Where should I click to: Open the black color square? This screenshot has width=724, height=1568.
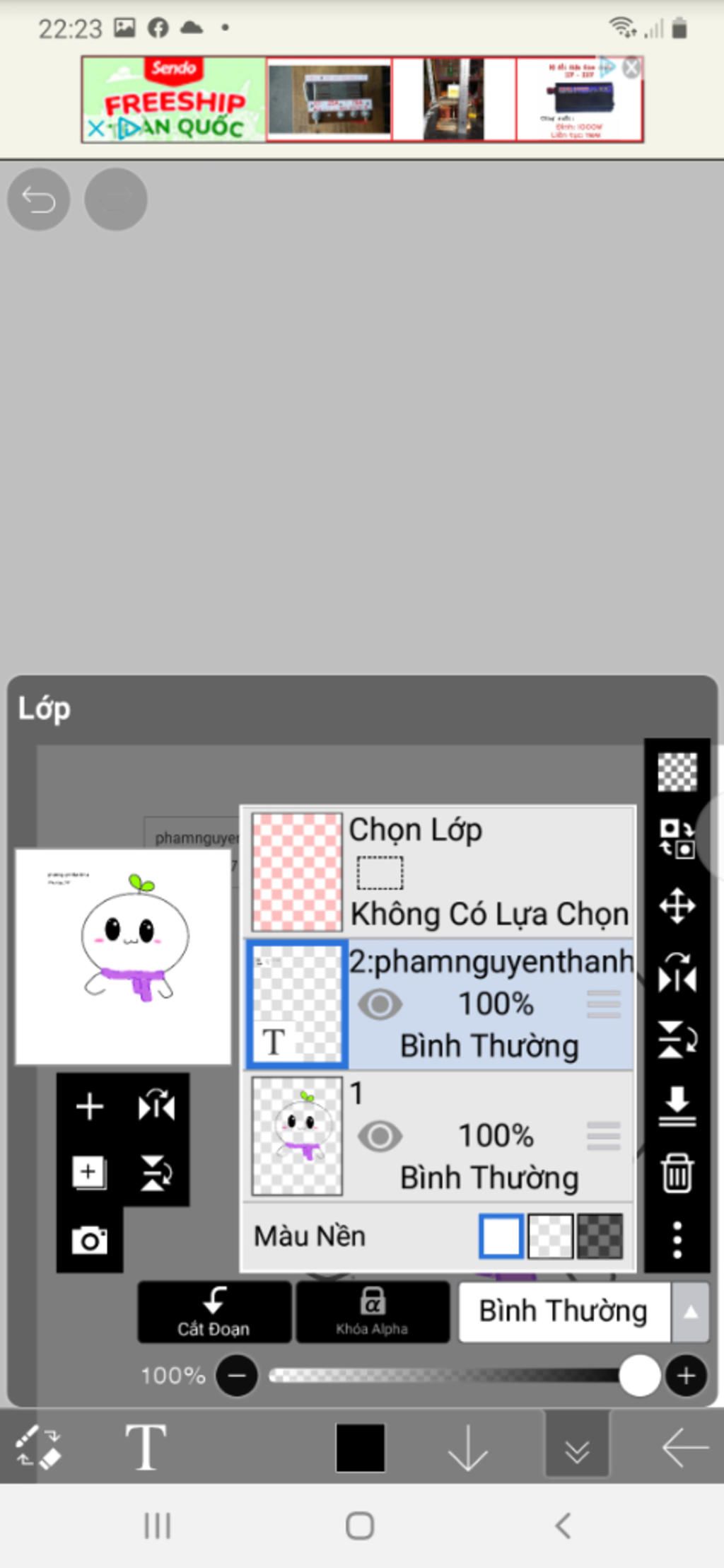click(x=361, y=1447)
